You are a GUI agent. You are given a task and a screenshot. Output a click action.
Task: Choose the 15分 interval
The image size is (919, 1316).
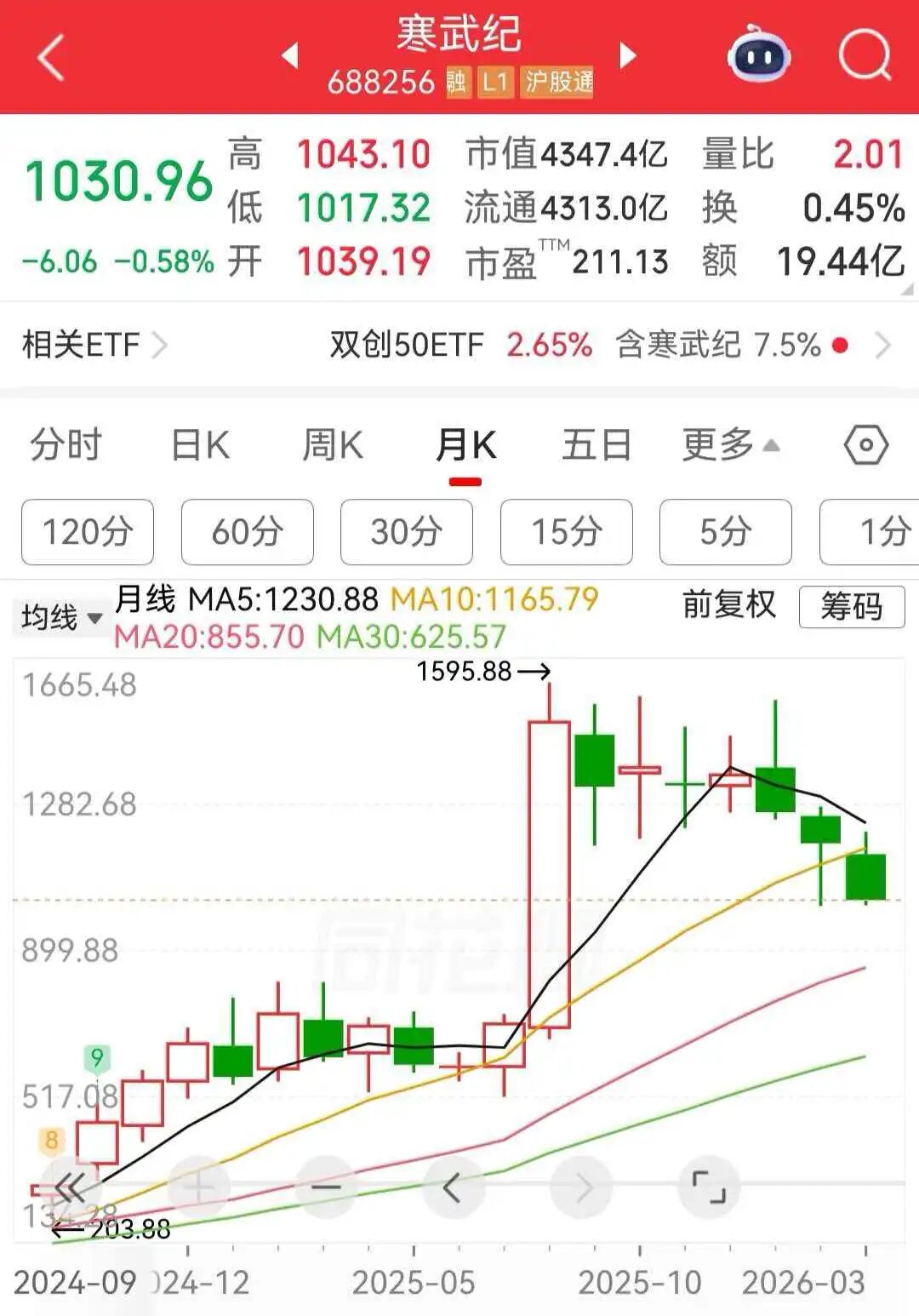point(566,532)
